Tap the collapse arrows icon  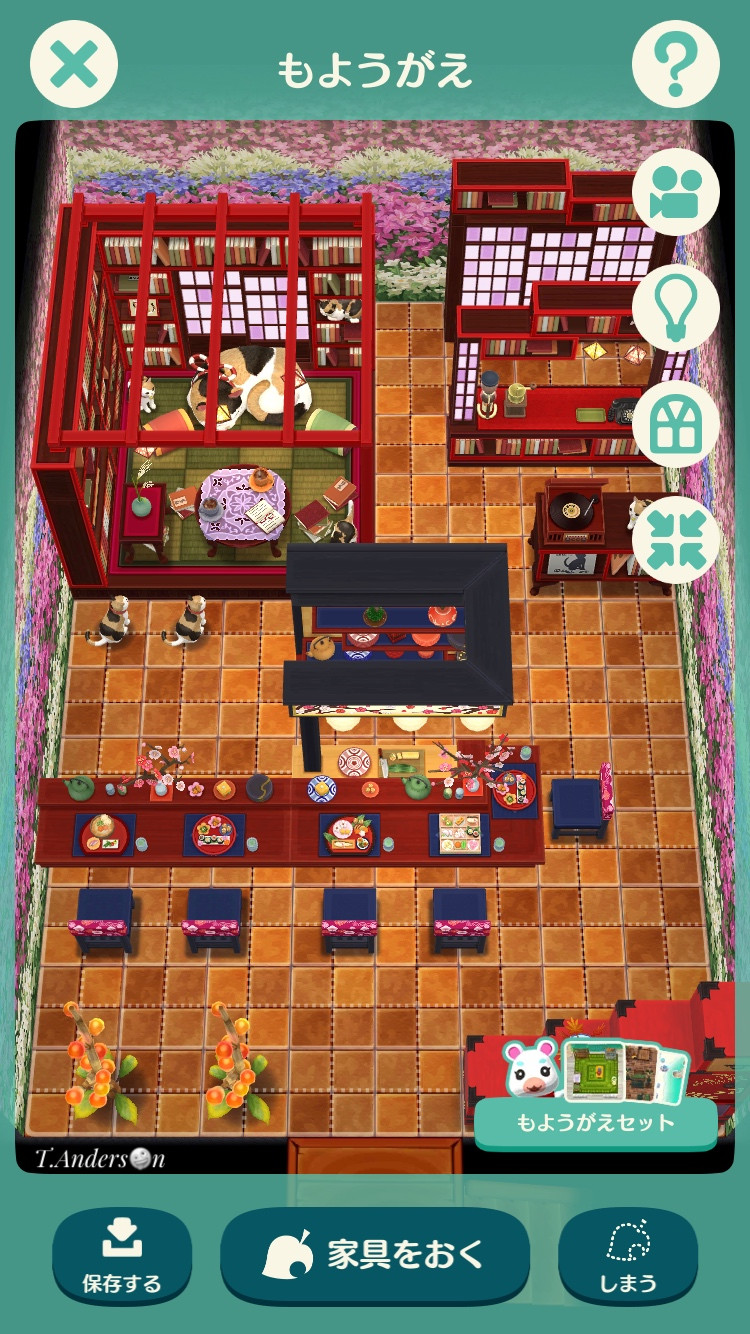[x=676, y=540]
